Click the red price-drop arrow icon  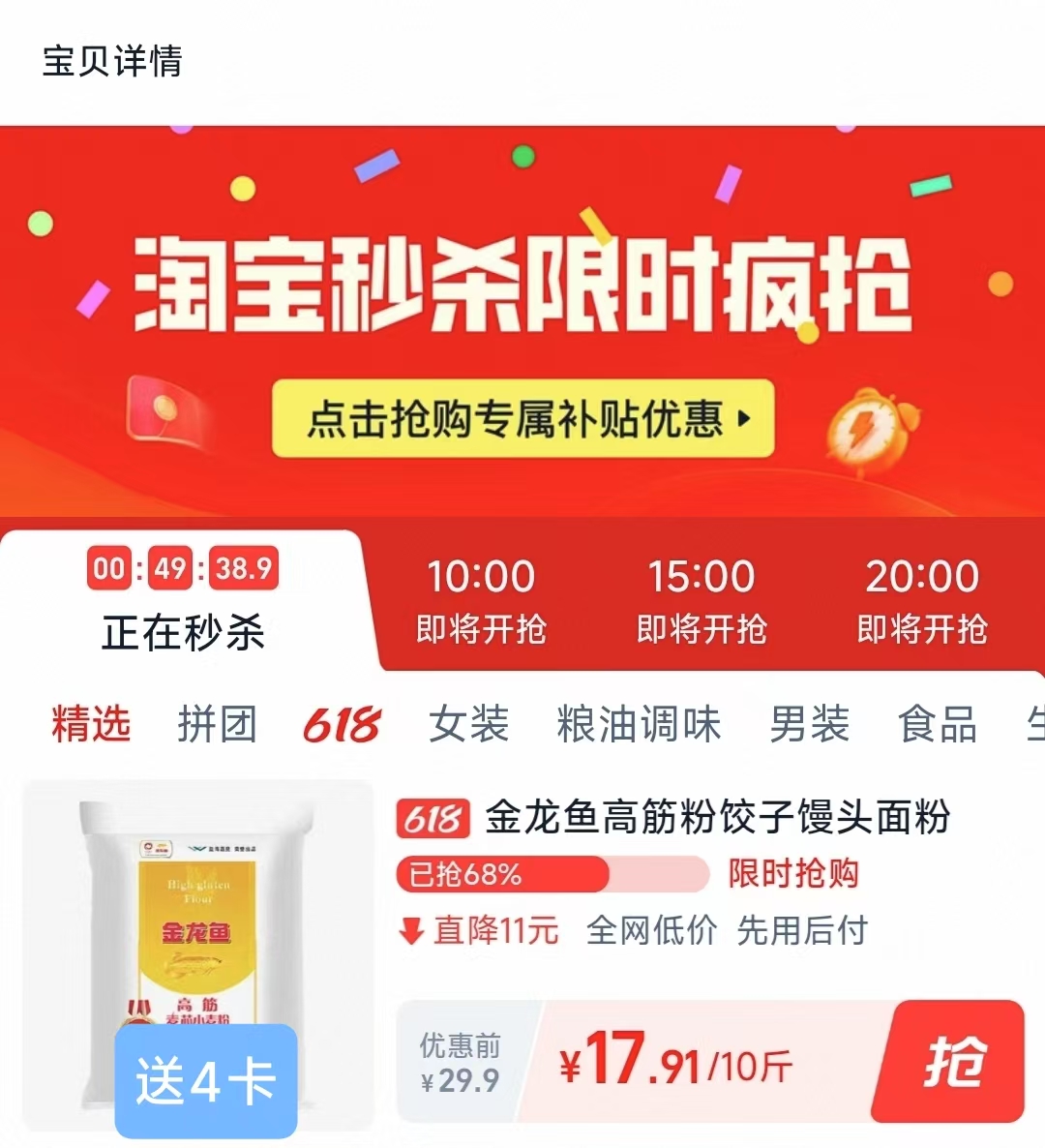[418, 930]
